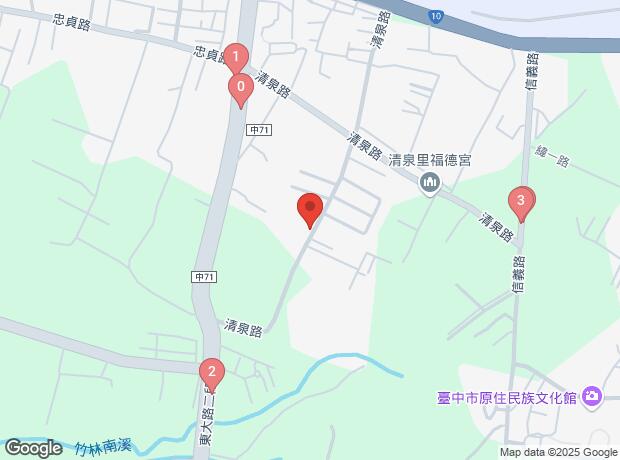Select map marker numbered 0
The height and width of the screenshot is (460, 620).
pos(240,89)
